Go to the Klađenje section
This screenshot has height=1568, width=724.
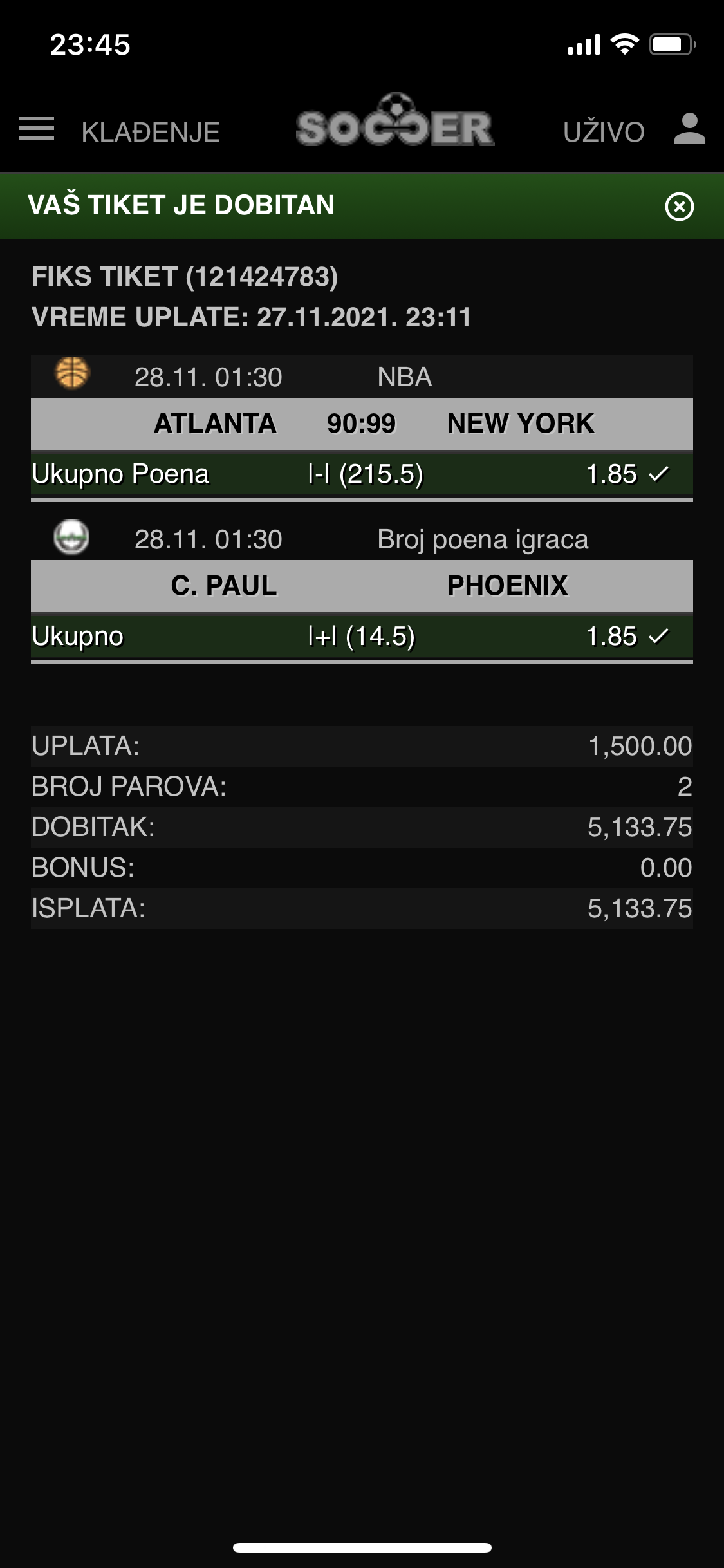(x=151, y=132)
